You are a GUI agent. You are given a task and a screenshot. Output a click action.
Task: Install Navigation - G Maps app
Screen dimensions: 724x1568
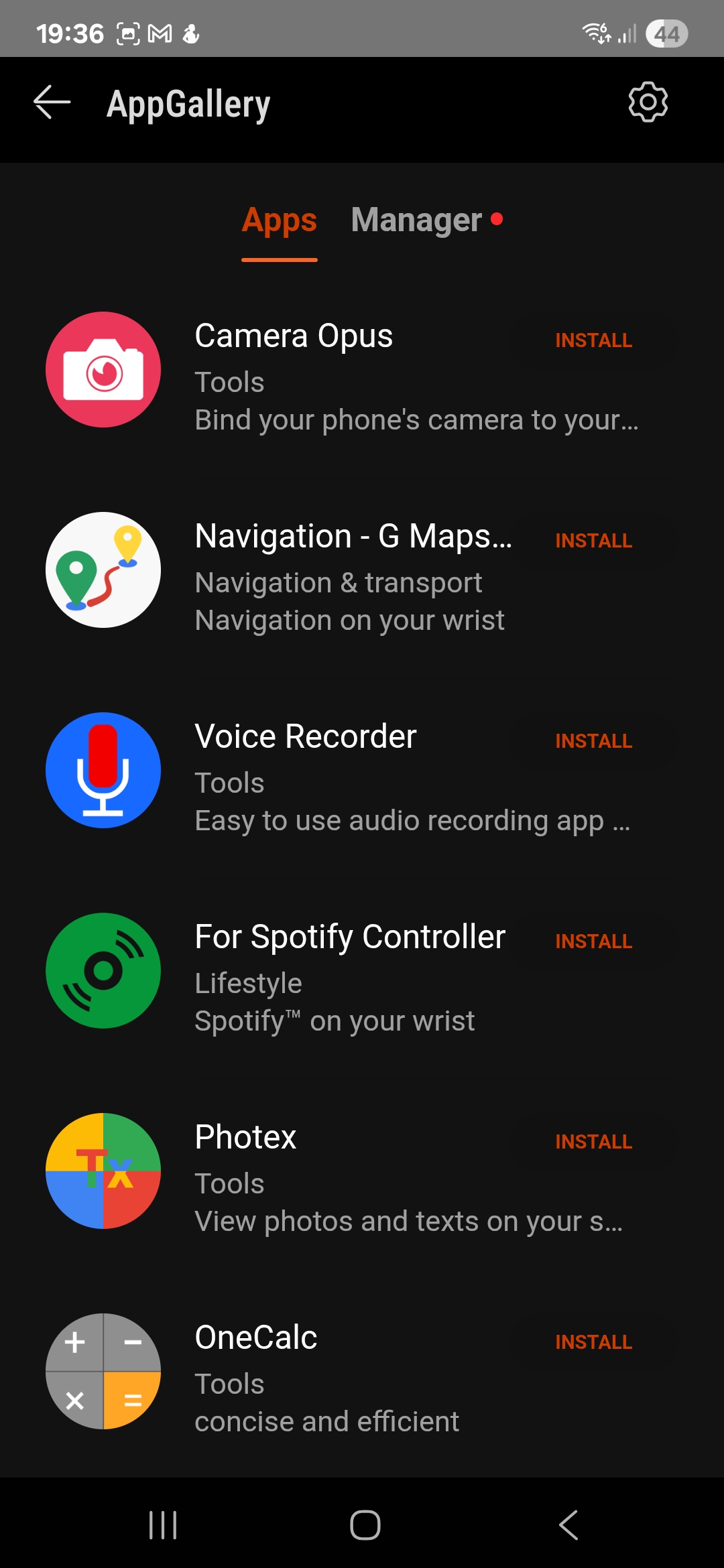click(593, 541)
